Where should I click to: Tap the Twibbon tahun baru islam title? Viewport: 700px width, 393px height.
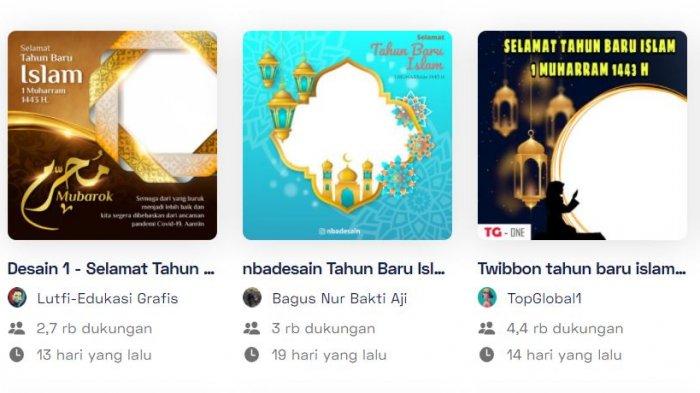582,269
